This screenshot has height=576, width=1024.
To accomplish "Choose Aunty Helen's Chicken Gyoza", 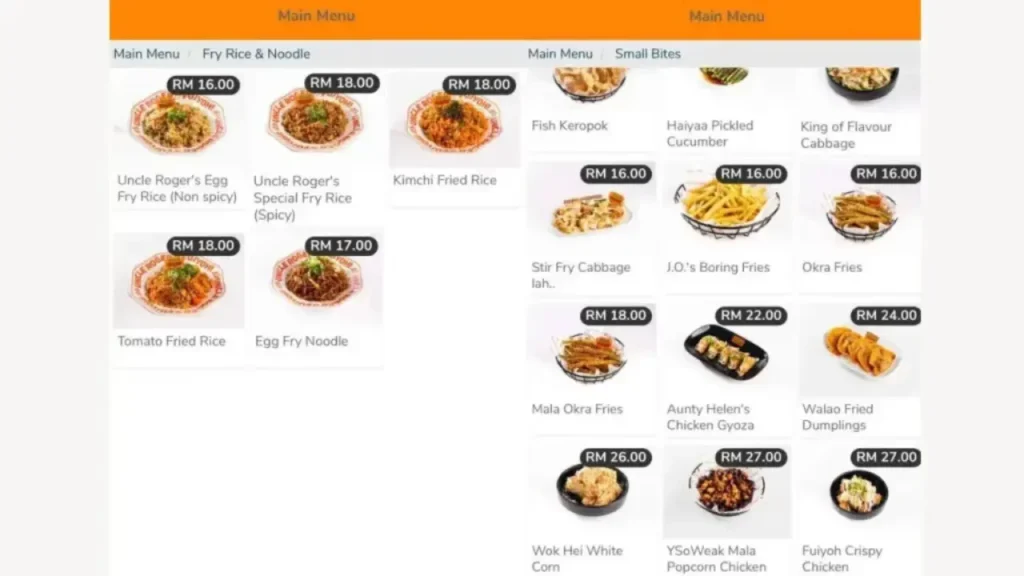I will pyautogui.click(x=726, y=365).
